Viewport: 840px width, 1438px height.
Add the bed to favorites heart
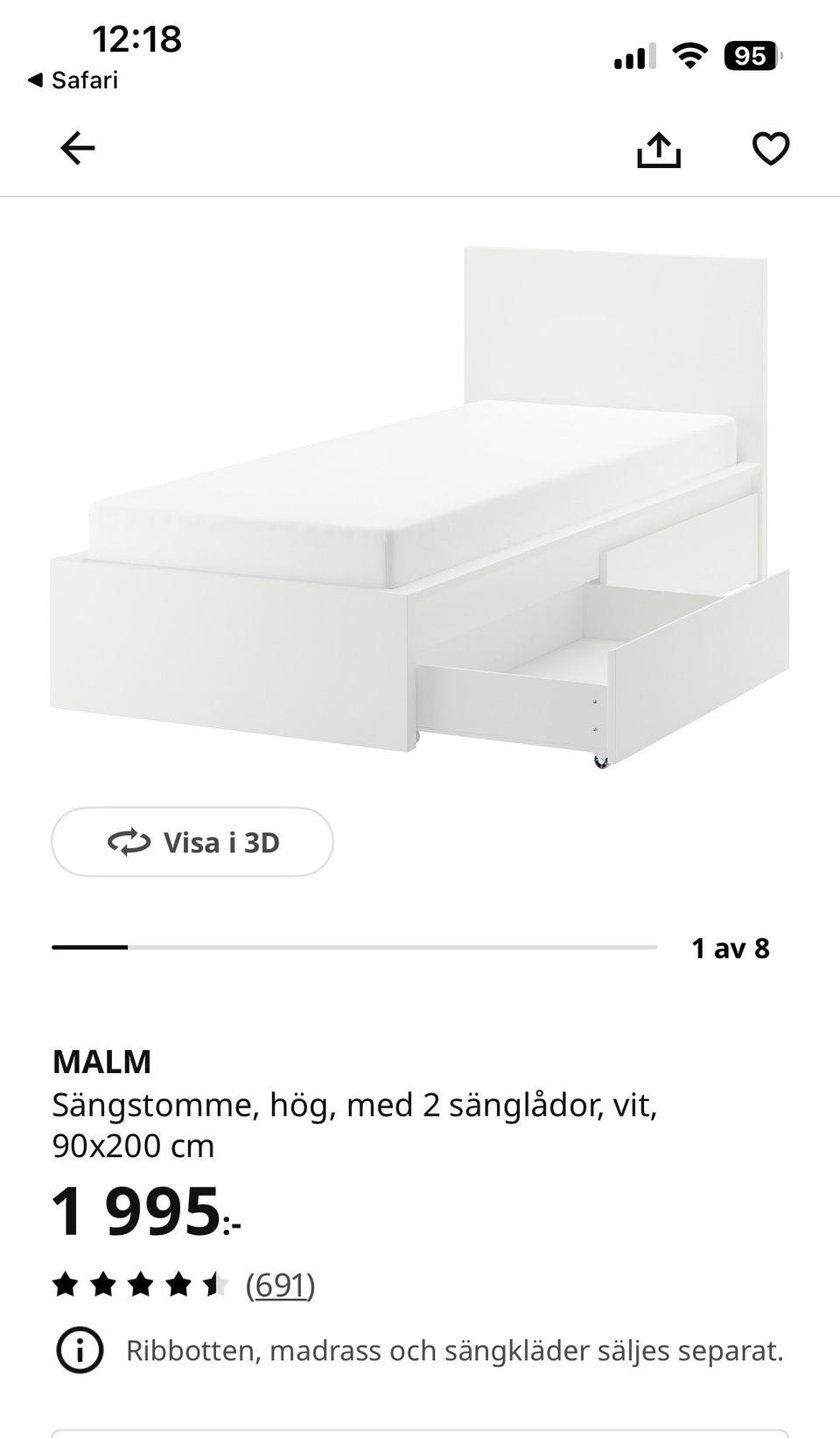click(x=771, y=149)
